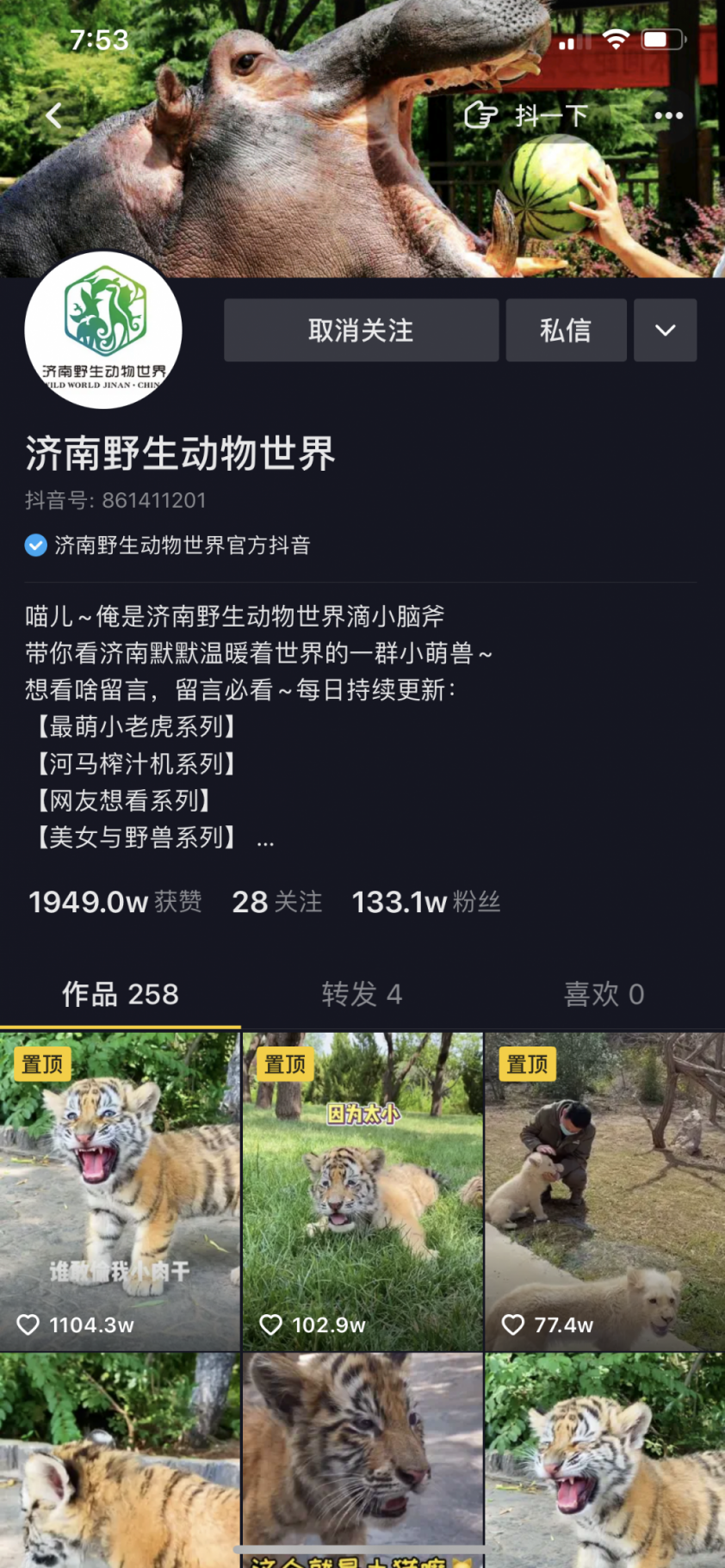Expand the dropdown arrow beside 私信

(x=665, y=330)
